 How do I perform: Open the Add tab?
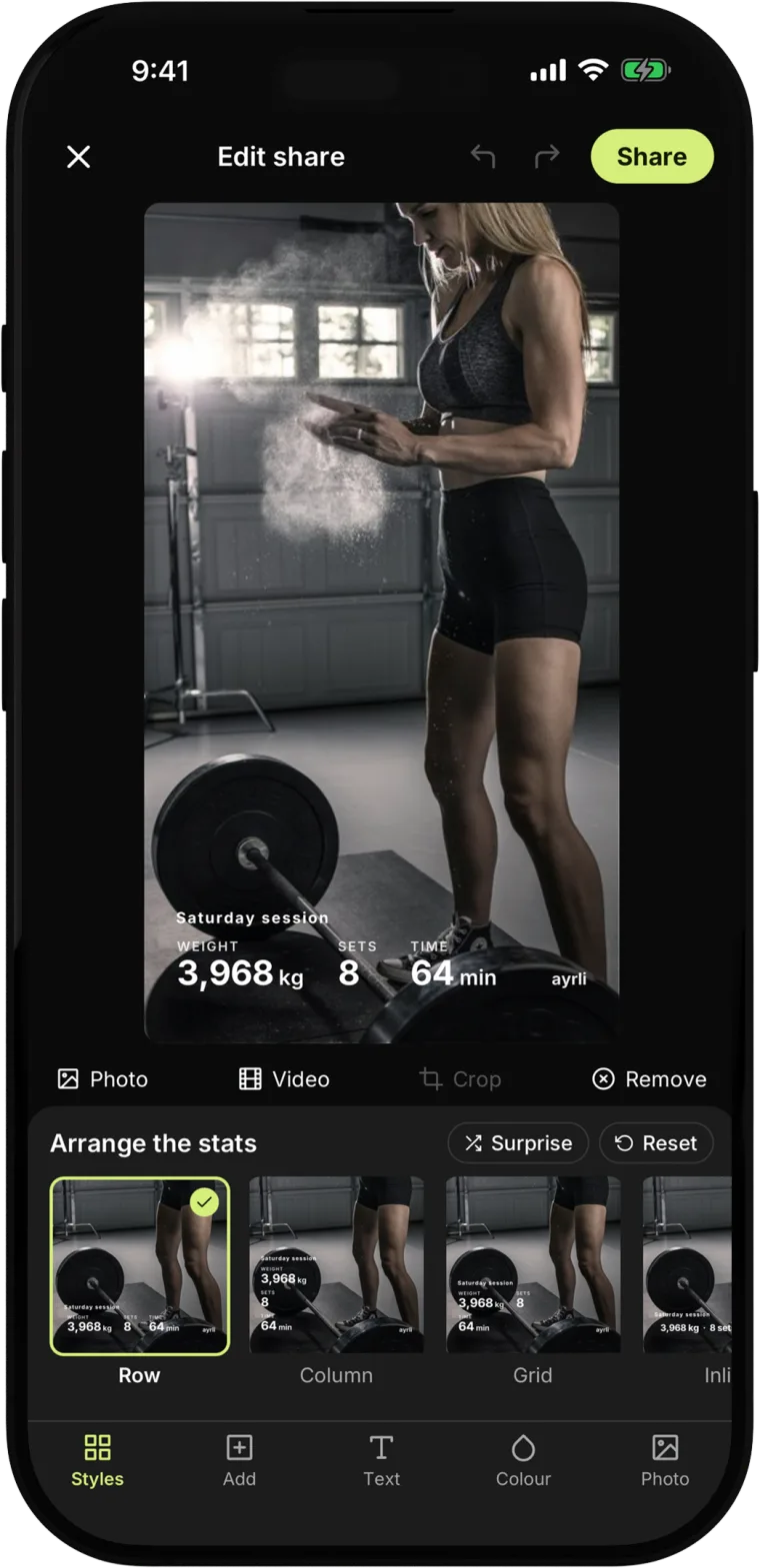[239, 1461]
